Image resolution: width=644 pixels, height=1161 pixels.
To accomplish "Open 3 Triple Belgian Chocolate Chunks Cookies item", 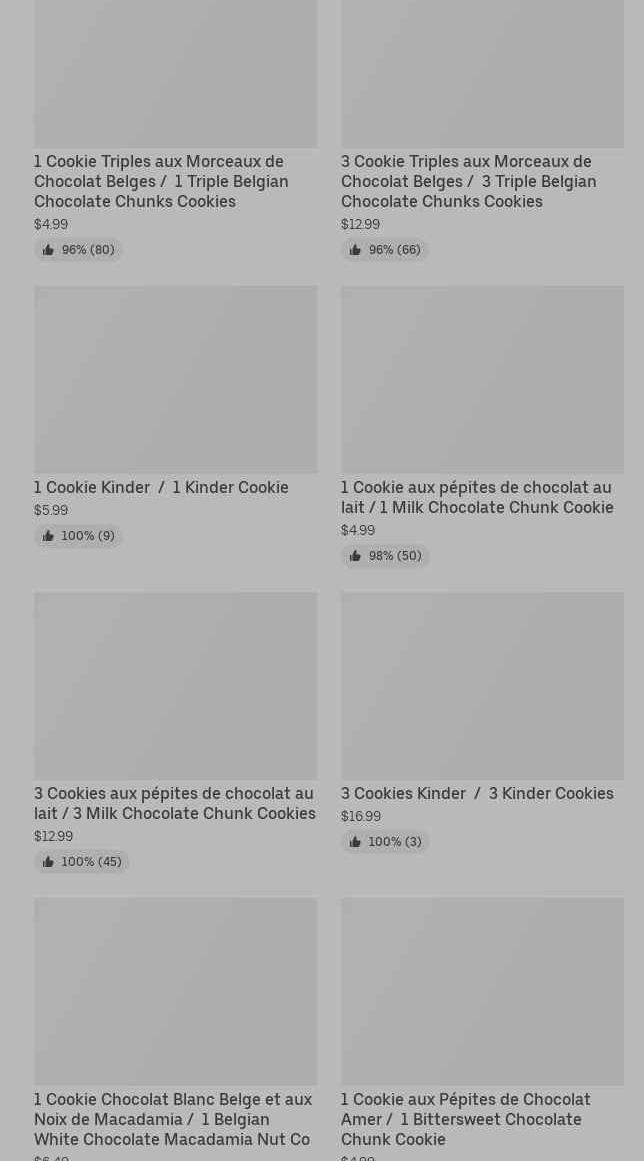I will coord(482,130).
